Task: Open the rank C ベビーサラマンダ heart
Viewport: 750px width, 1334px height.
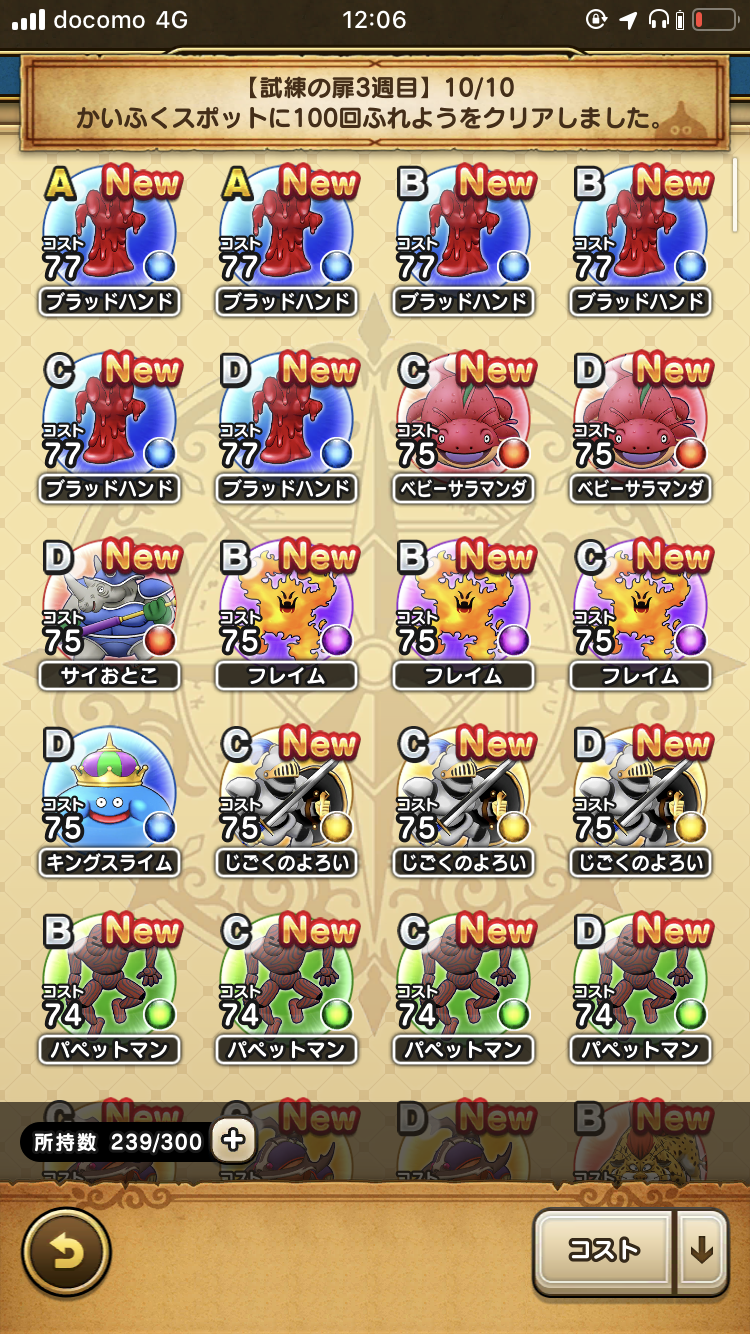Action: click(x=463, y=420)
